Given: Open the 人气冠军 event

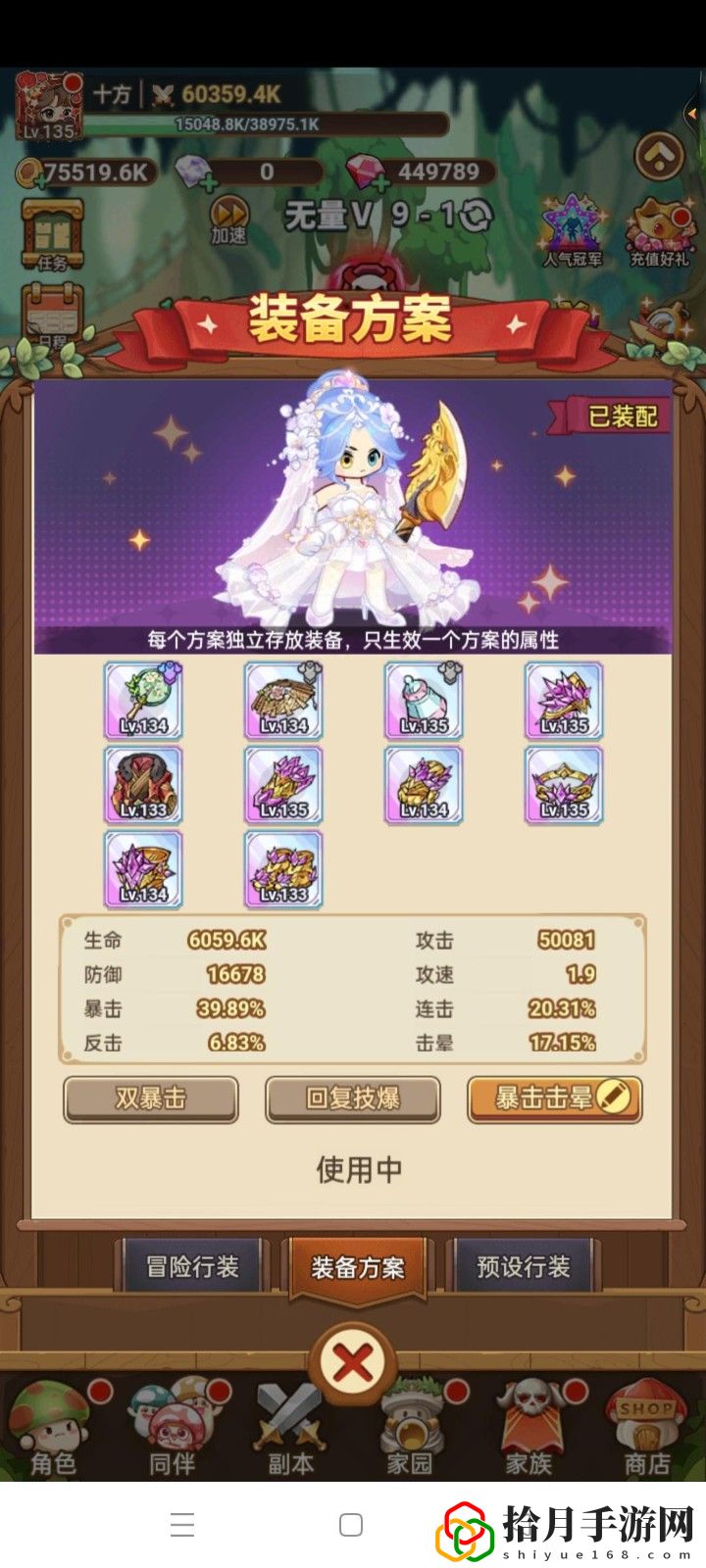Looking at the screenshot, I should click(x=573, y=231).
